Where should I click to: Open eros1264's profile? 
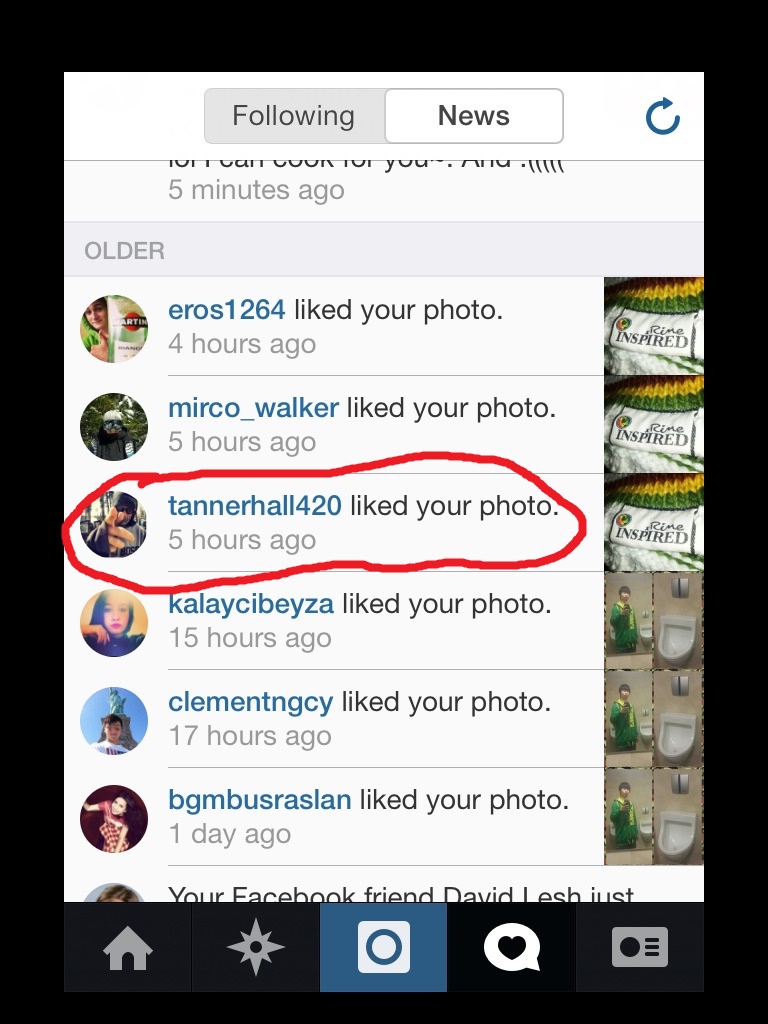pos(226,310)
